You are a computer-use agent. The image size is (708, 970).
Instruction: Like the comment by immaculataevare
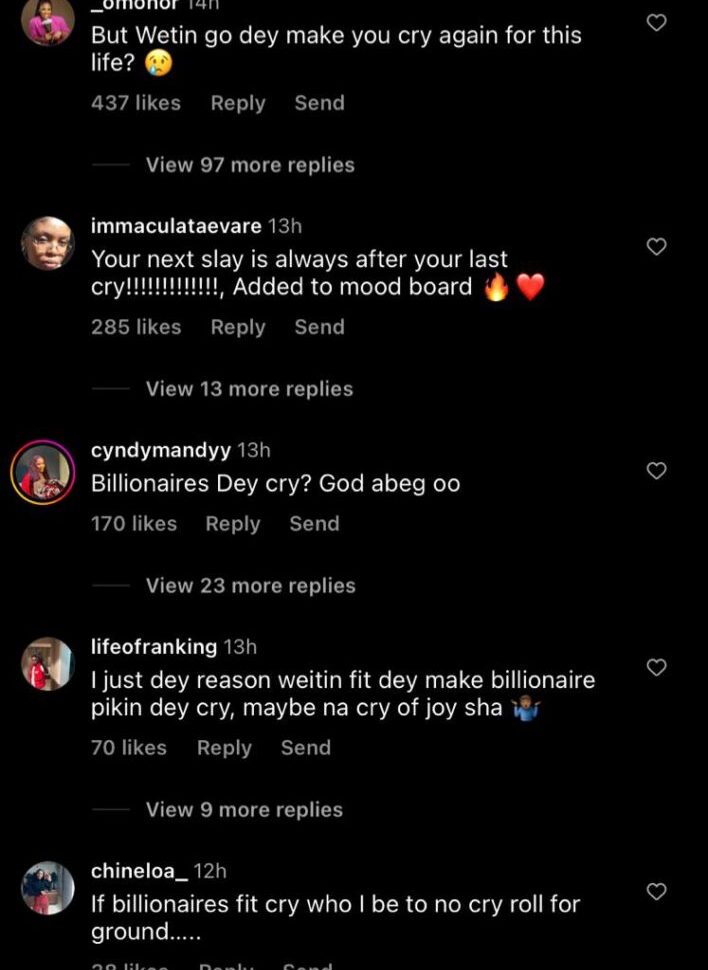click(656, 246)
